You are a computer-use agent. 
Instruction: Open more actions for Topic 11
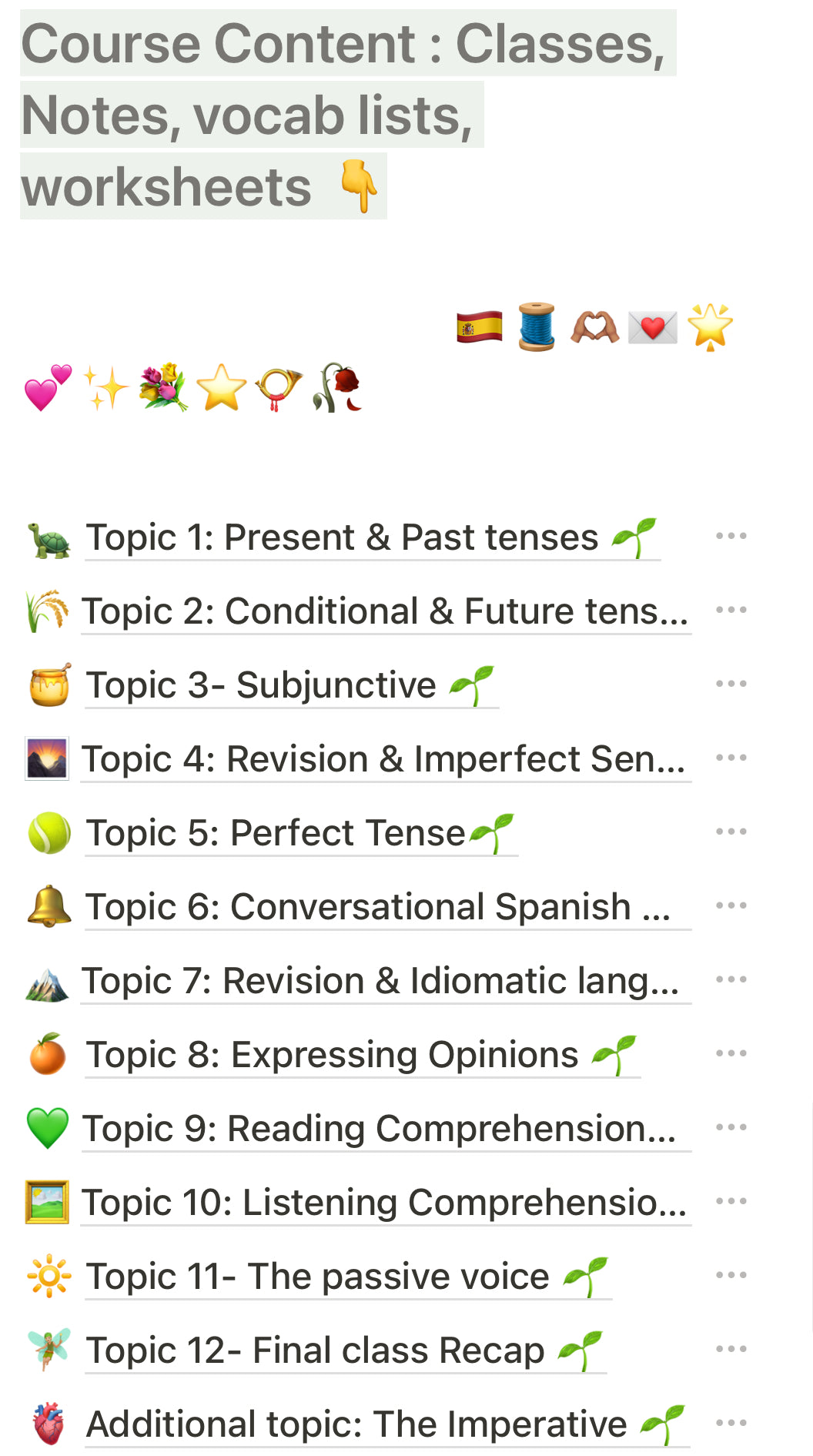pyautogui.click(x=731, y=1275)
